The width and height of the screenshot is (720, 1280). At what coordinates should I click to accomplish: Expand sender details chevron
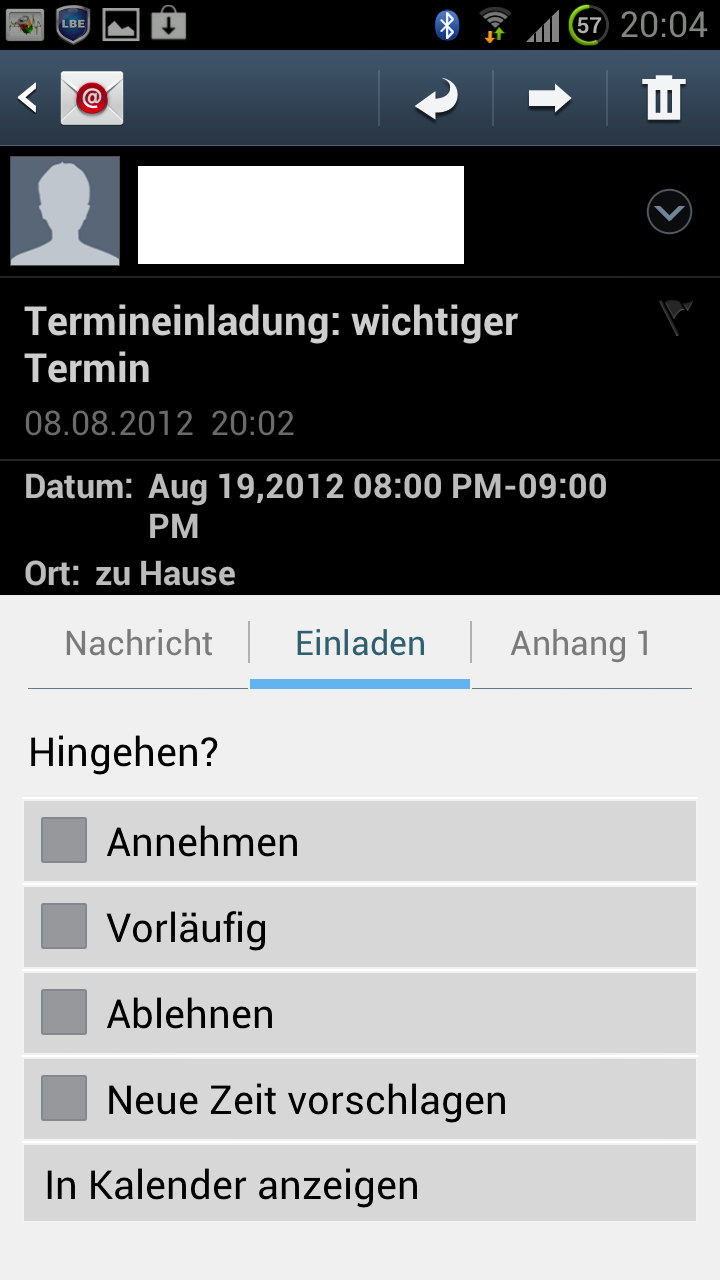[x=669, y=212]
